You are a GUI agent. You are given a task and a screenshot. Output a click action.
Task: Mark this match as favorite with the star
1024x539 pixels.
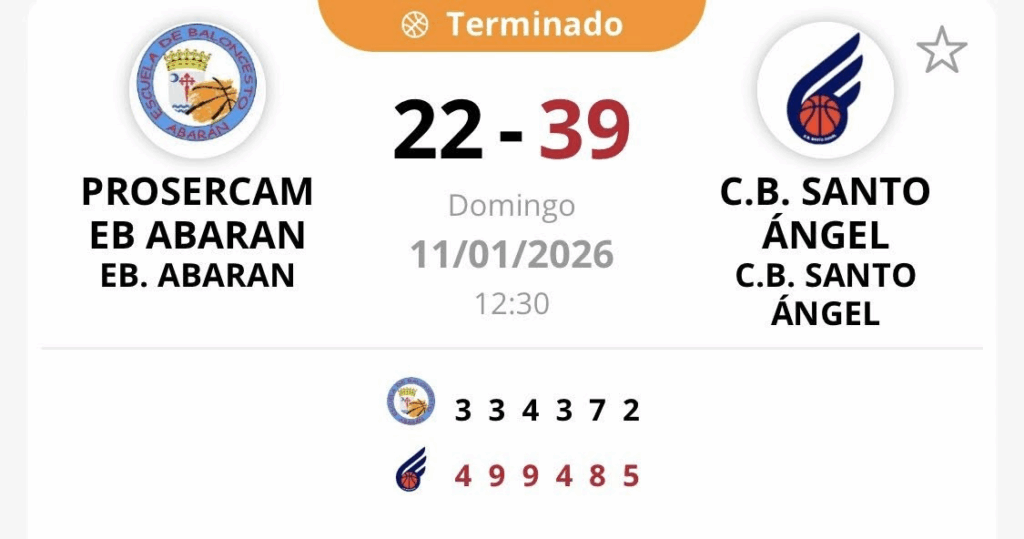pos(942,50)
